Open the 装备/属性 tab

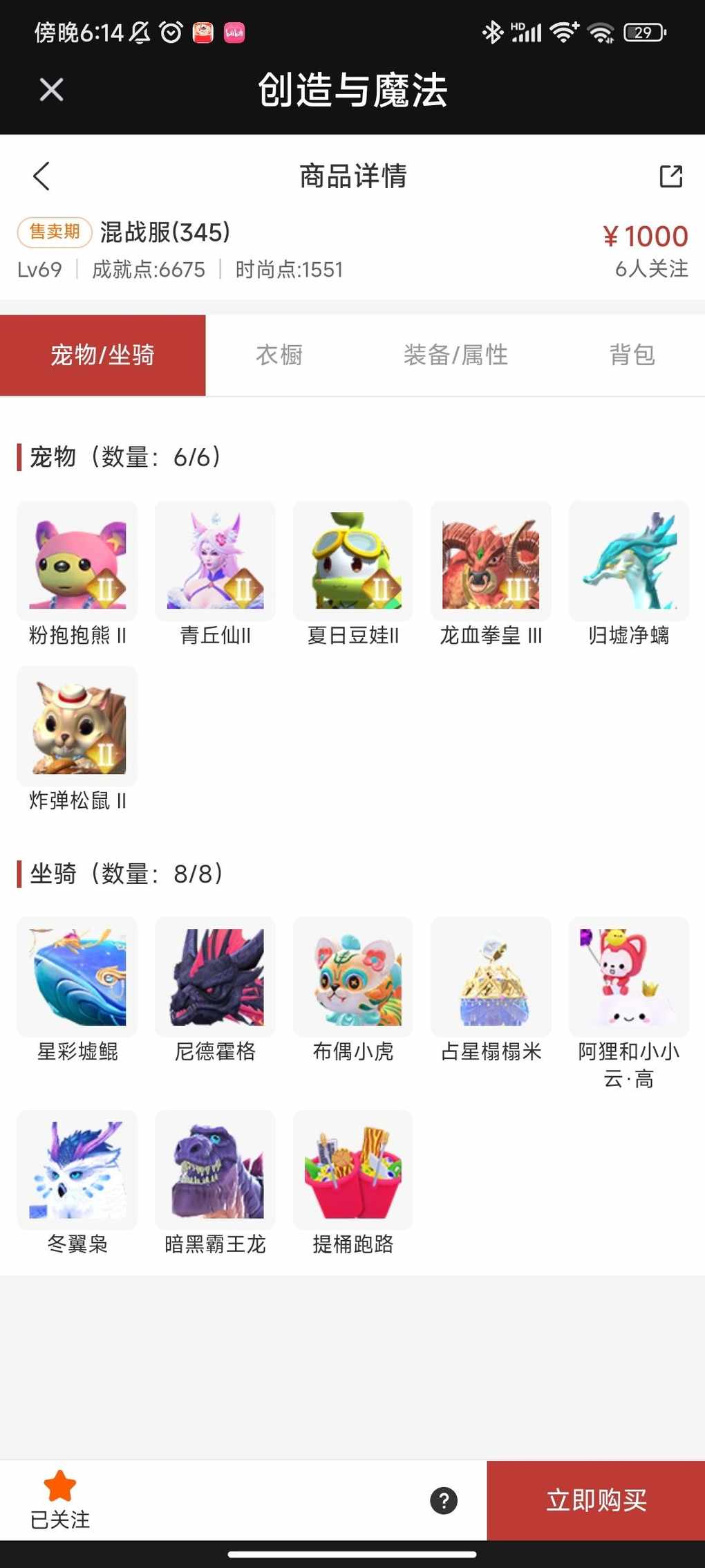pos(455,355)
